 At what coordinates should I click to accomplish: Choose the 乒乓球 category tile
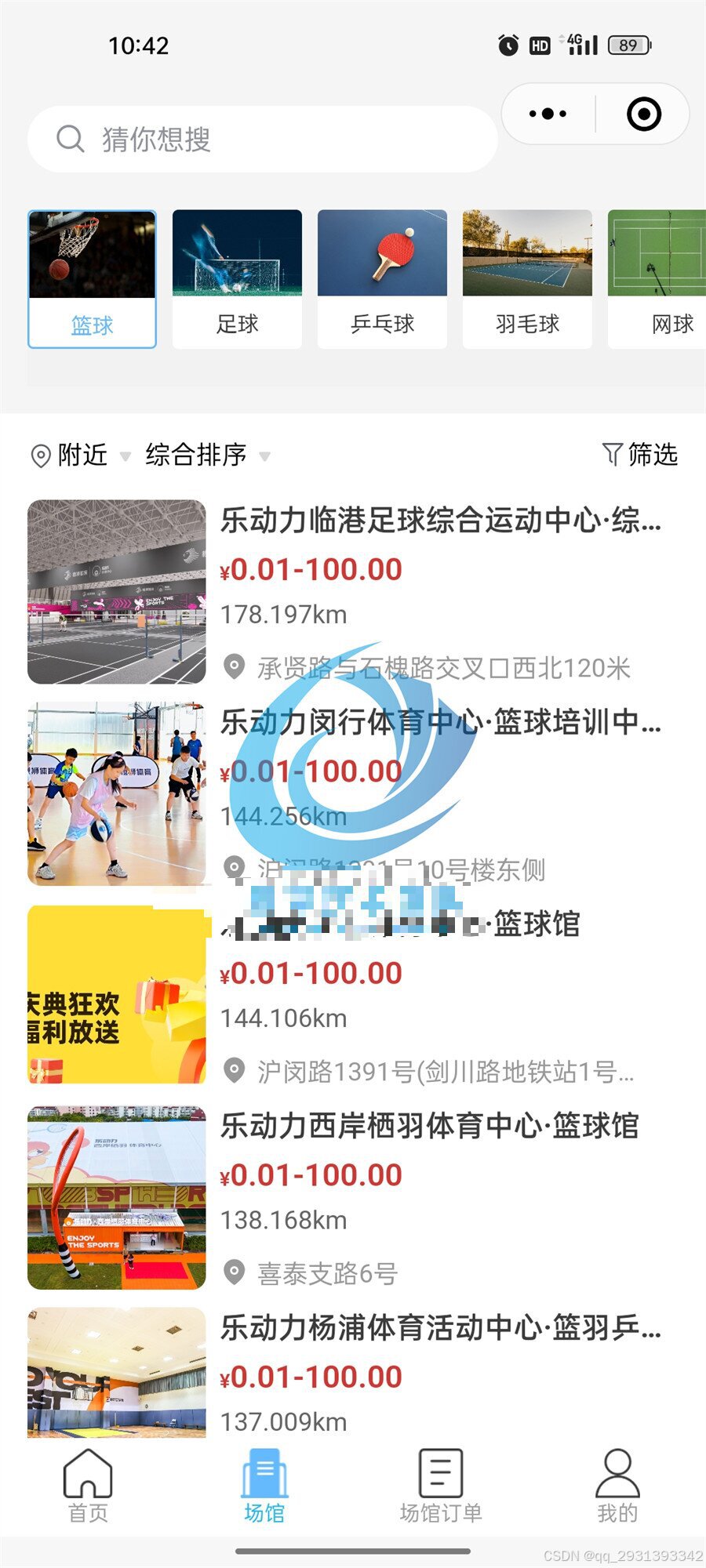click(x=382, y=279)
